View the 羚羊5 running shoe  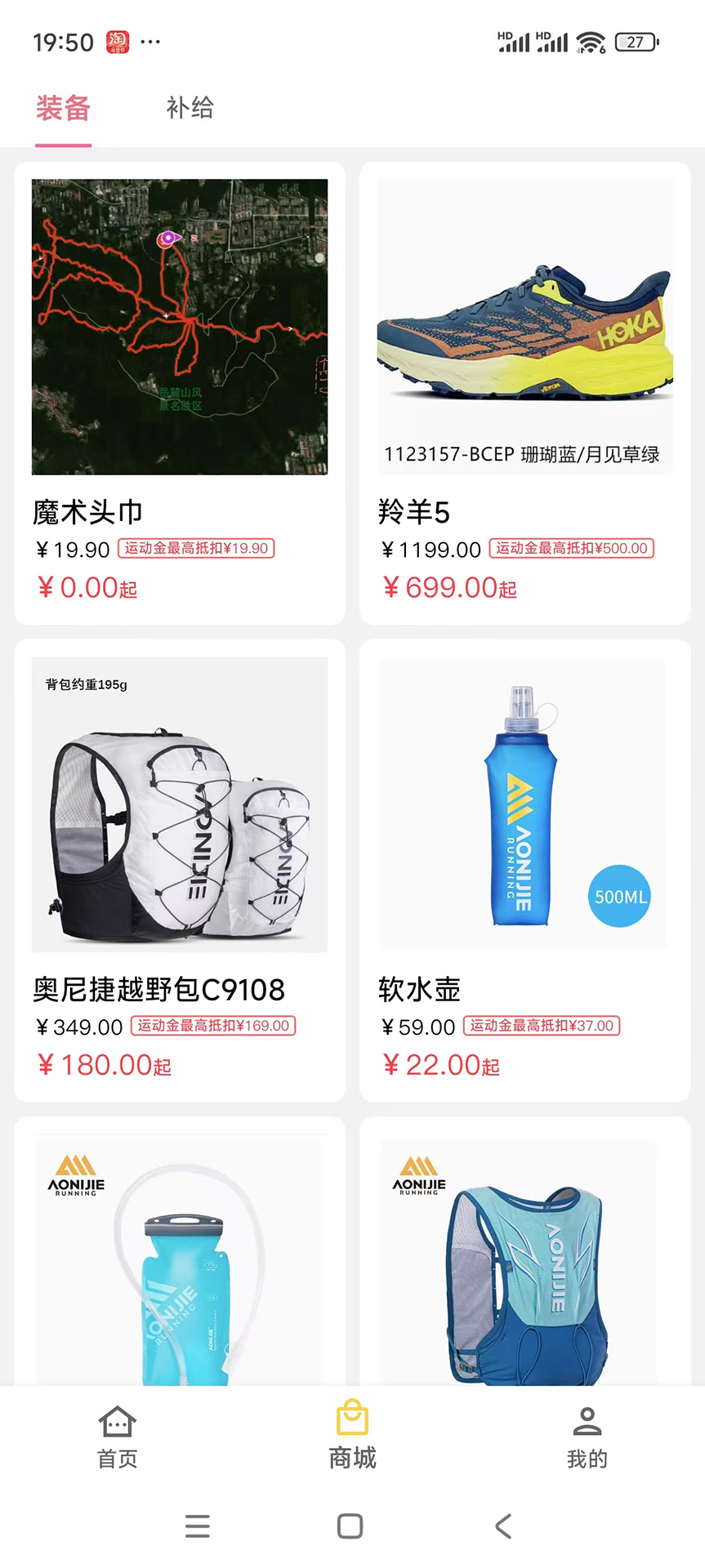click(524, 392)
